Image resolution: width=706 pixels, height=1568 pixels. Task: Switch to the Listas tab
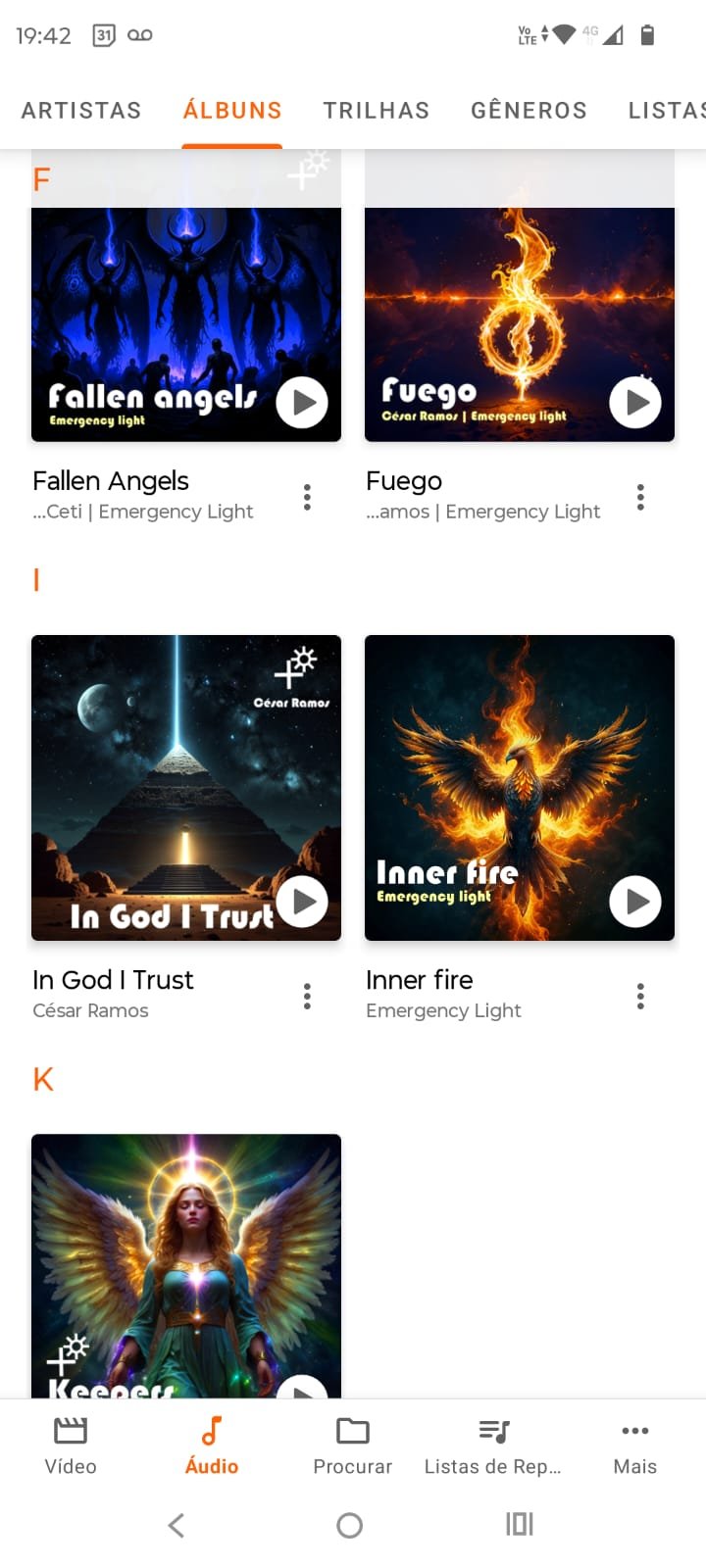pyautogui.click(x=667, y=111)
